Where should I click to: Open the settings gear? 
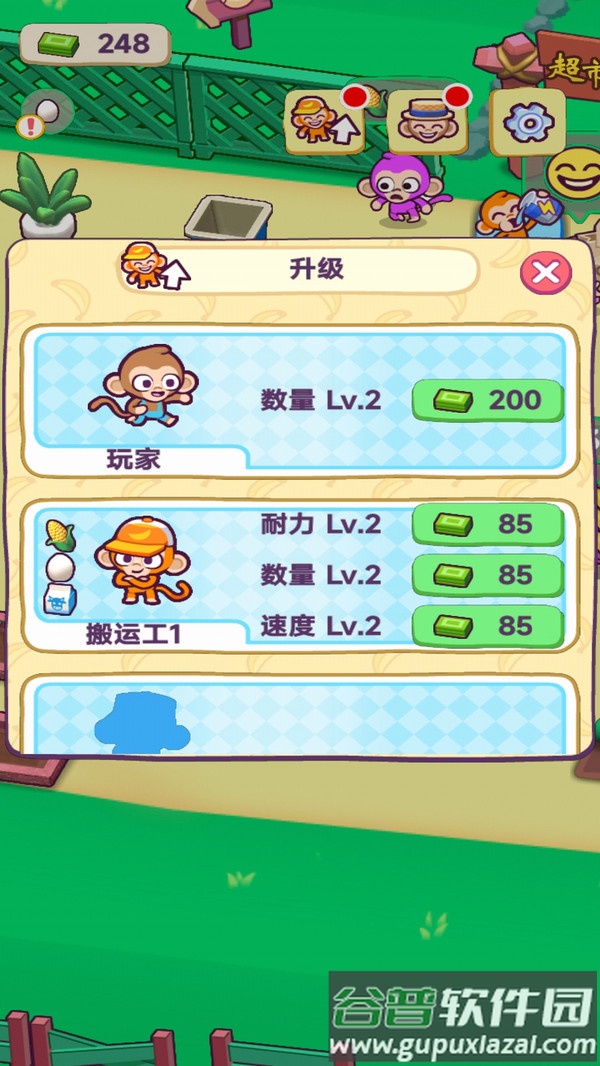pyautogui.click(x=522, y=123)
